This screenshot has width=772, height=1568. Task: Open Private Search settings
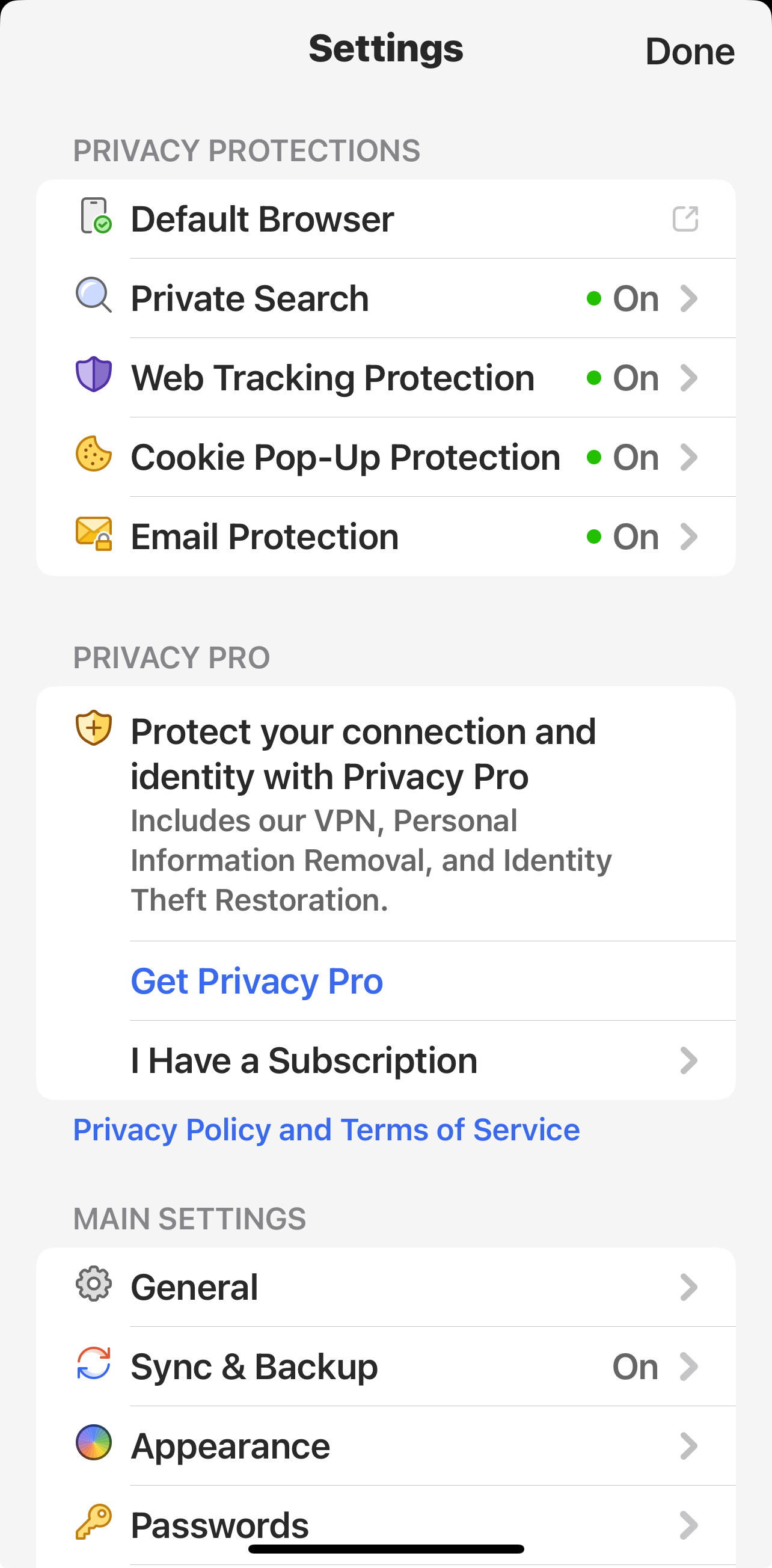[385, 298]
